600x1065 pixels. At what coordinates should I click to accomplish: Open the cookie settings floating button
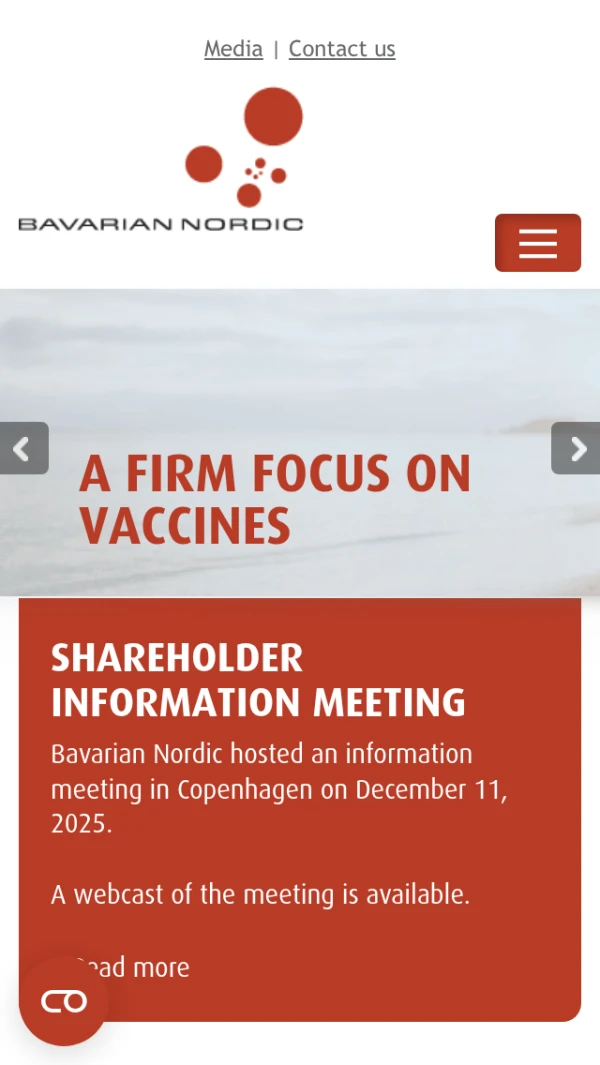(x=63, y=1001)
